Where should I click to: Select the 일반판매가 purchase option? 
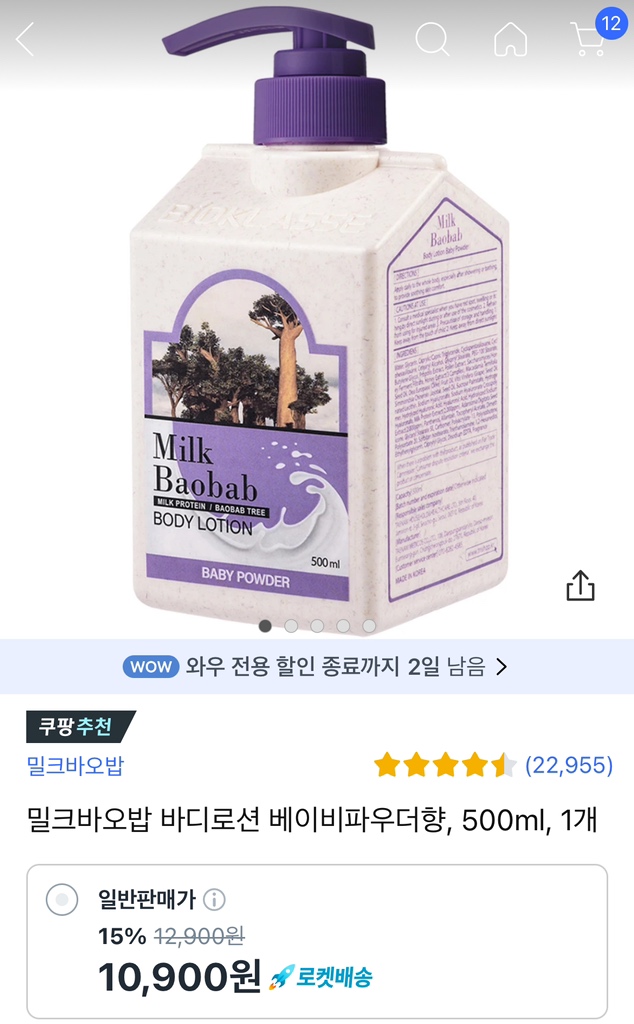click(62, 900)
